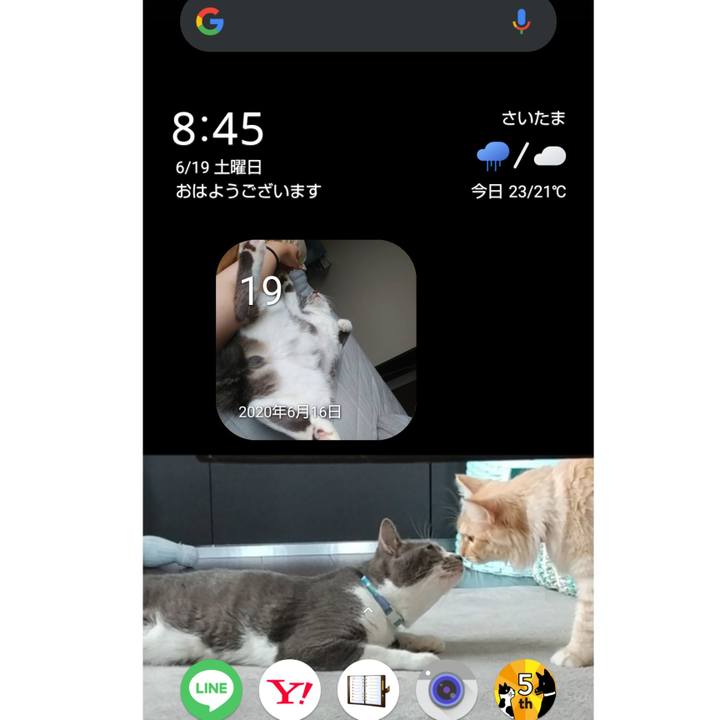
Task: Open the cat photo memory widget
Action: coord(316,340)
